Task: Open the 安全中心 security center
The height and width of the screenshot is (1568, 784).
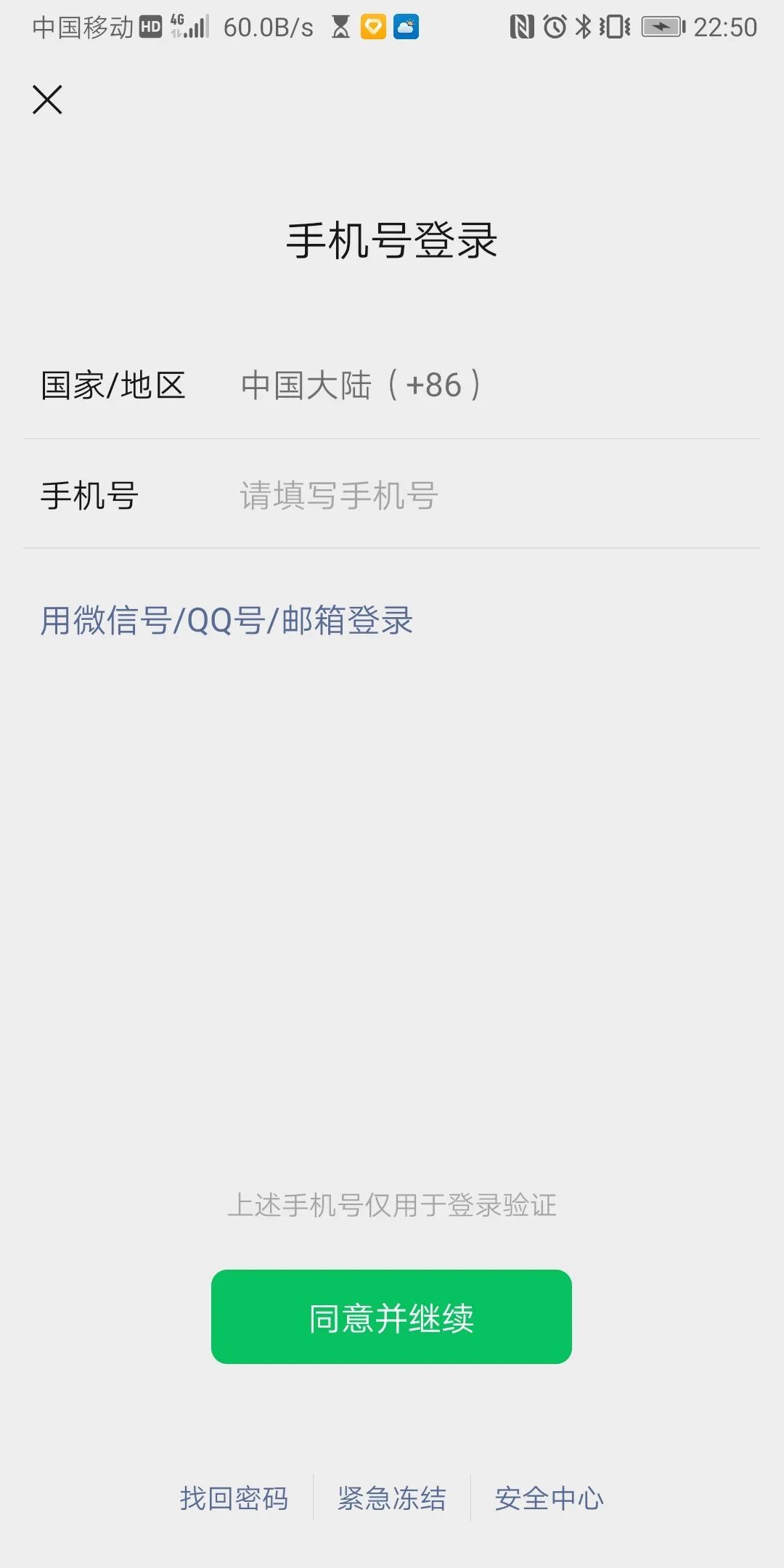Action: [550, 1499]
